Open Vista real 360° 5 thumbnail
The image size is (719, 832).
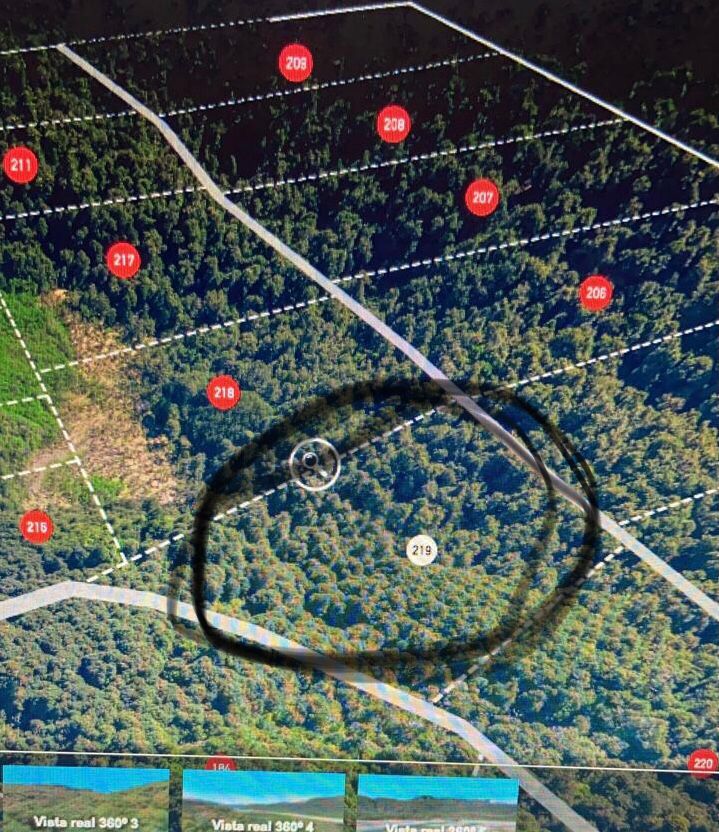pos(437,803)
